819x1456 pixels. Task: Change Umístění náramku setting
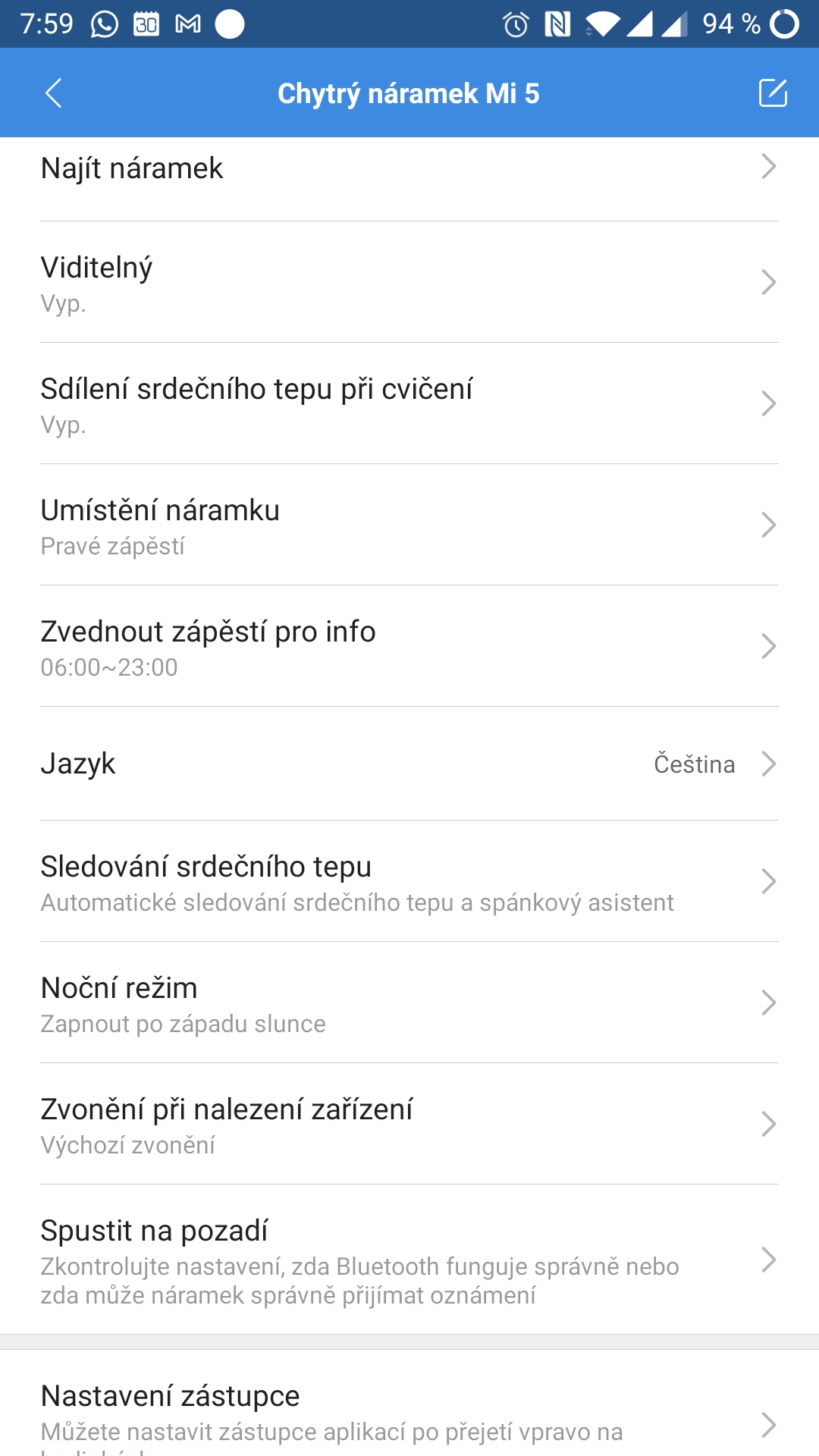tap(409, 526)
